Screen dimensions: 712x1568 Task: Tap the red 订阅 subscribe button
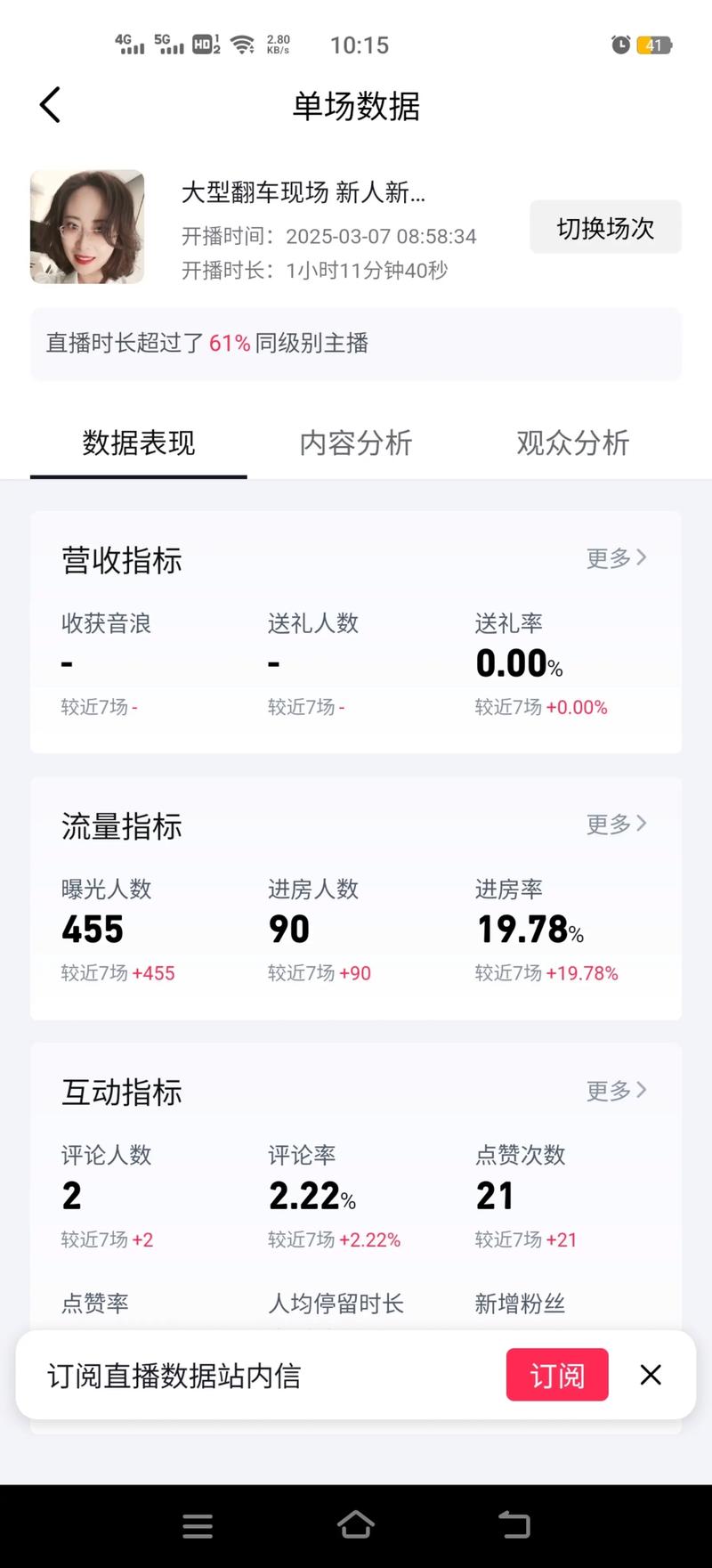pos(557,1375)
